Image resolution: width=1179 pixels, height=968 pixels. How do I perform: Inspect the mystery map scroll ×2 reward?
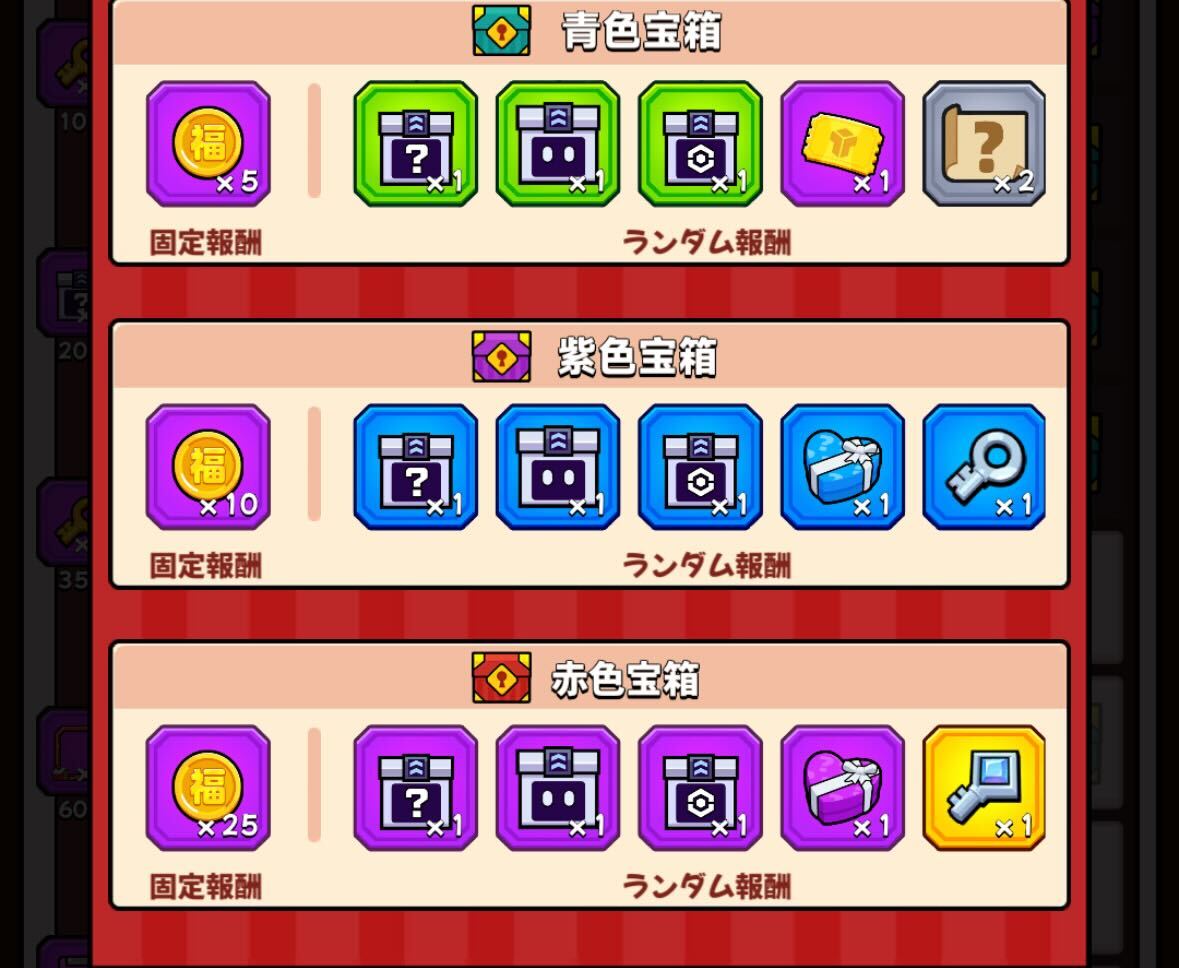pyautogui.click(x=984, y=144)
